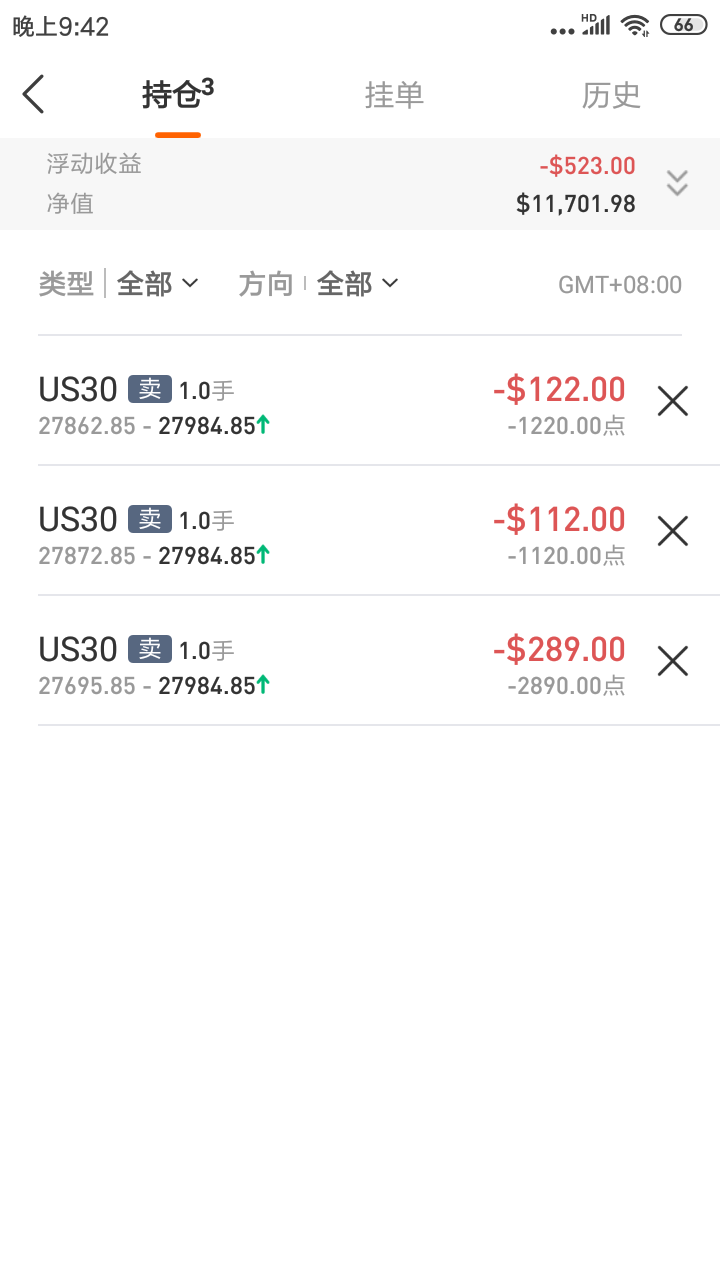
Task: Switch to the 挂单 tab
Action: (x=394, y=95)
